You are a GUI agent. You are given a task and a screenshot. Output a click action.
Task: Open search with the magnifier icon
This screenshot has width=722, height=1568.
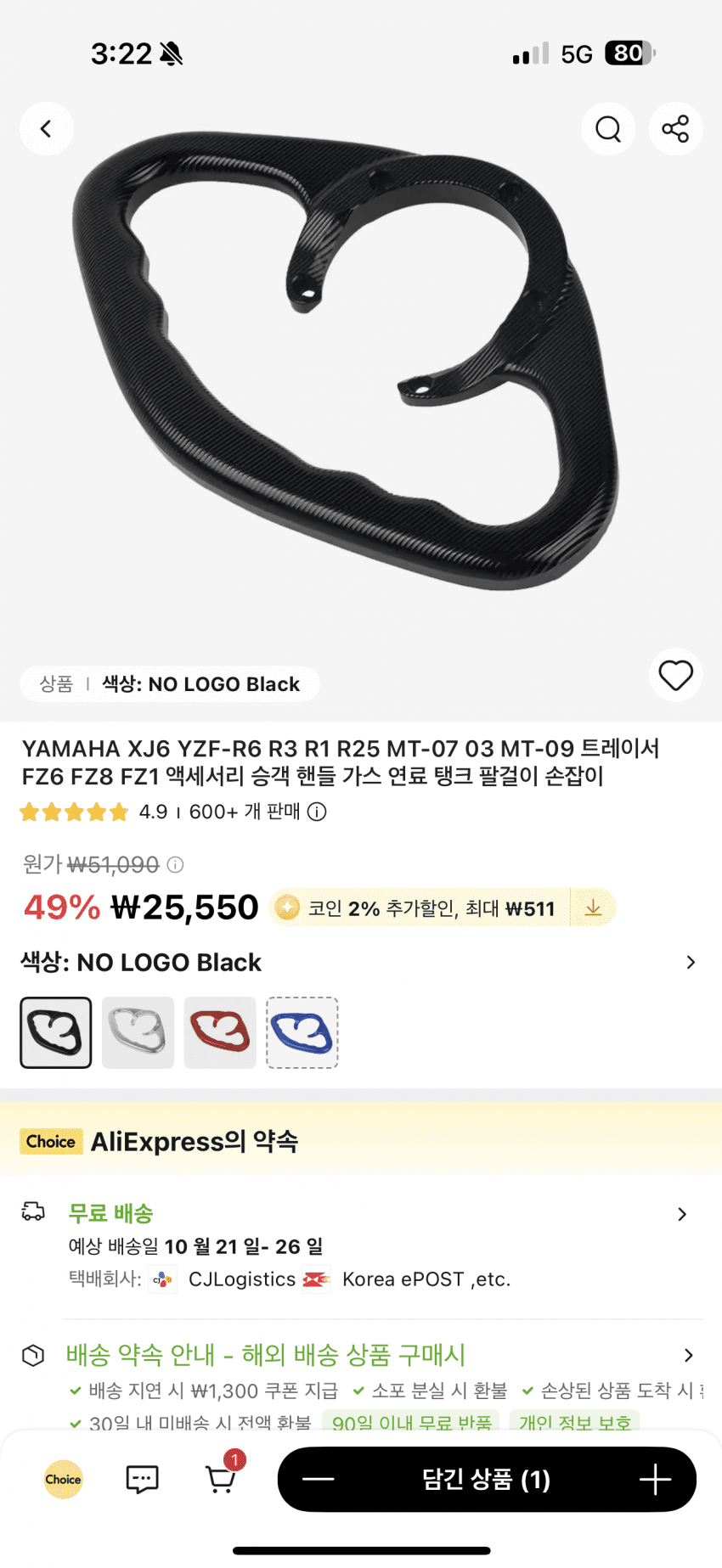point(608,129)
